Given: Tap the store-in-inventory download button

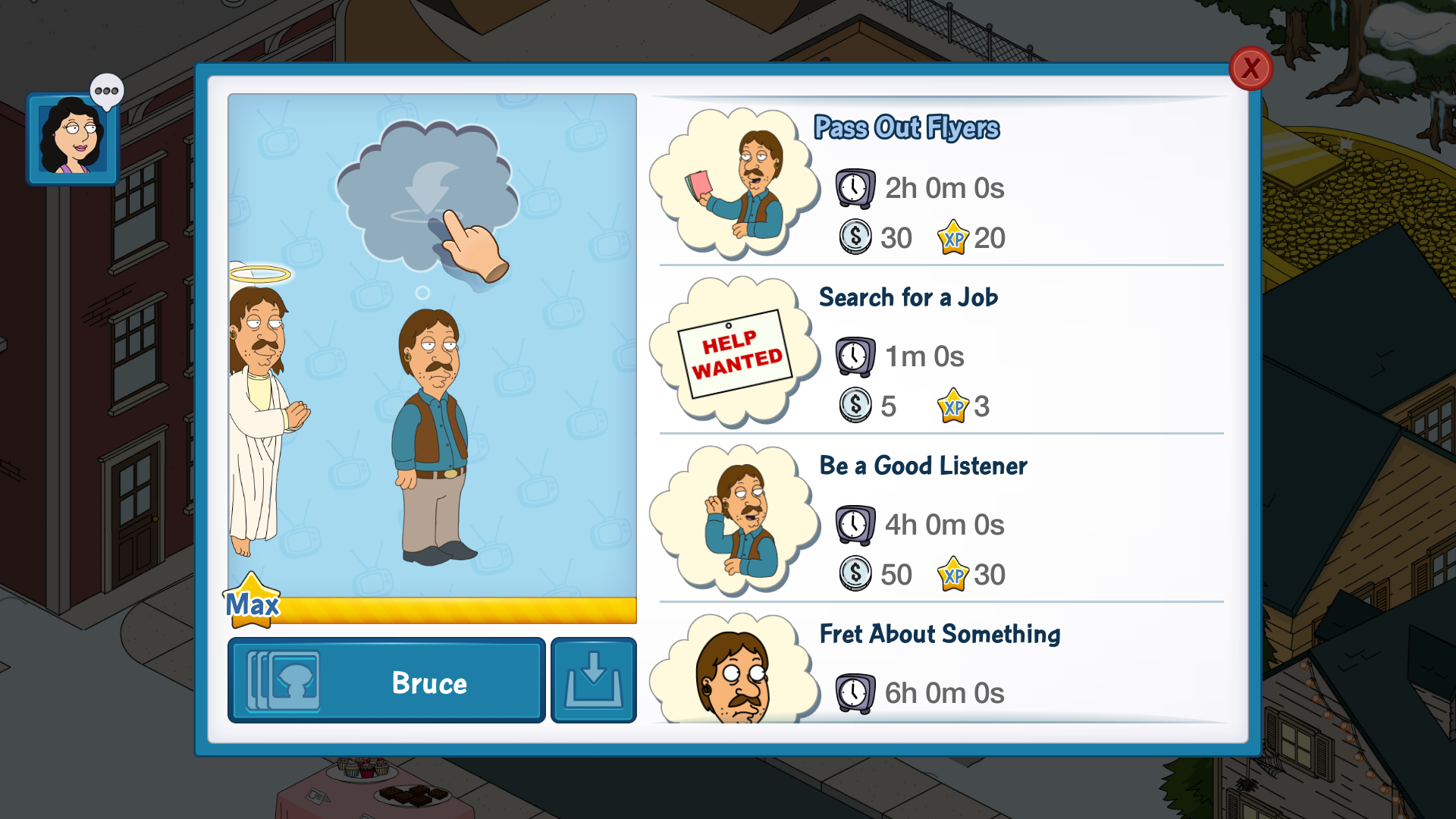Looking at the screenshot, I should pyautogui.click(x=593, y=681).
